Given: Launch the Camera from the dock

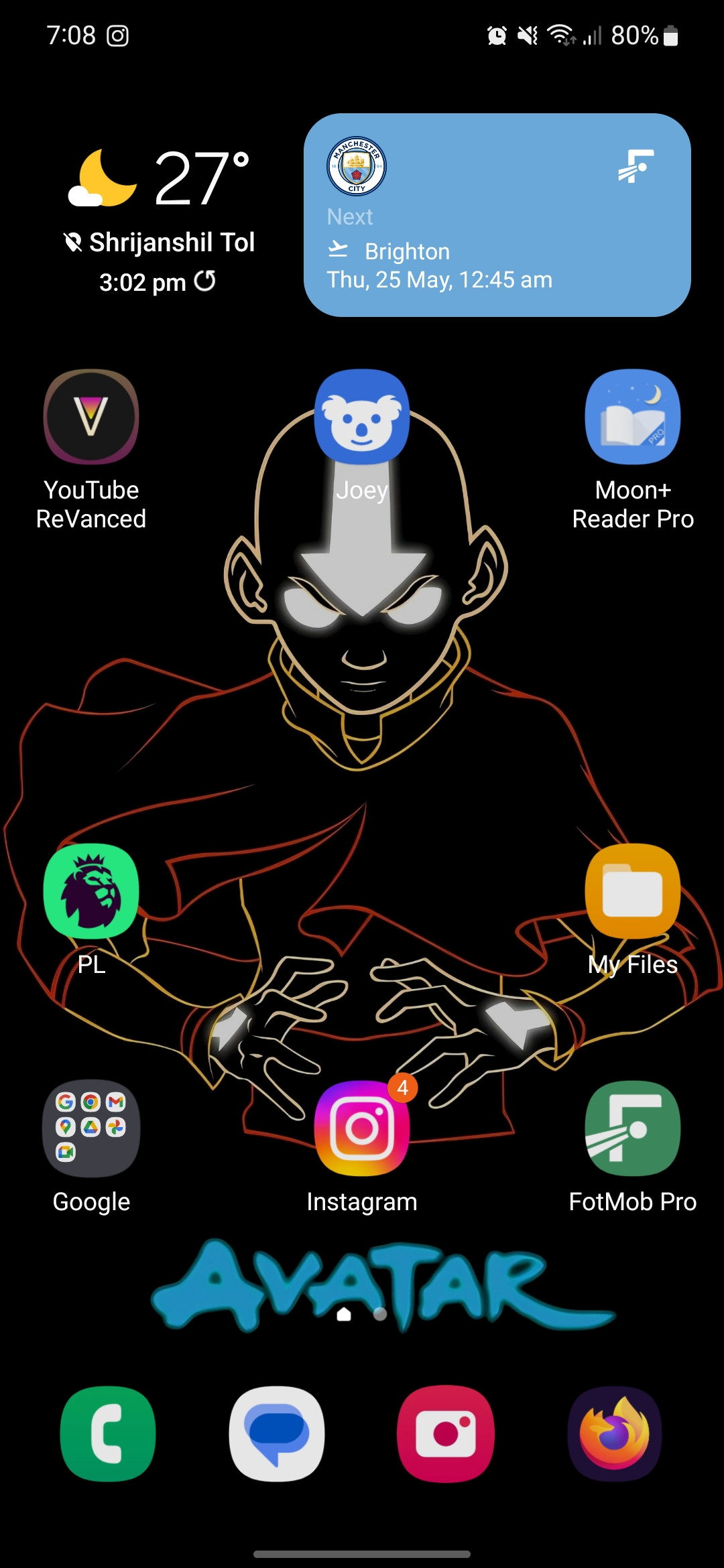Looking at the screenshot, I should [446, 1434].
